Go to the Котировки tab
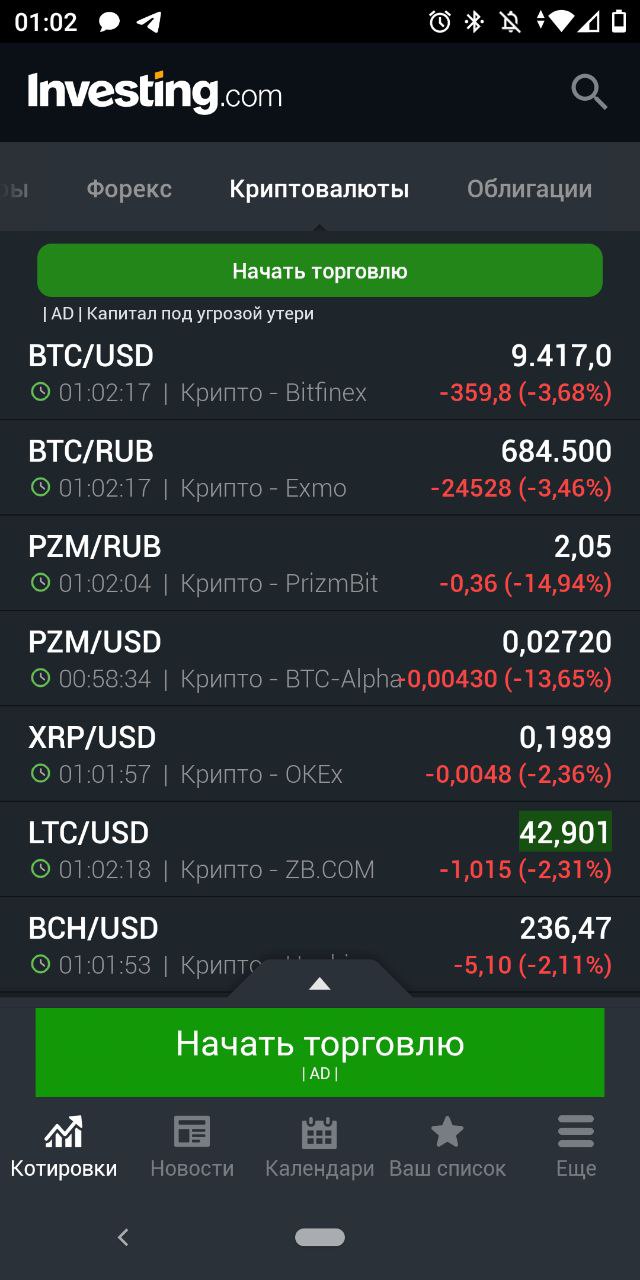 click(64, 1146)
